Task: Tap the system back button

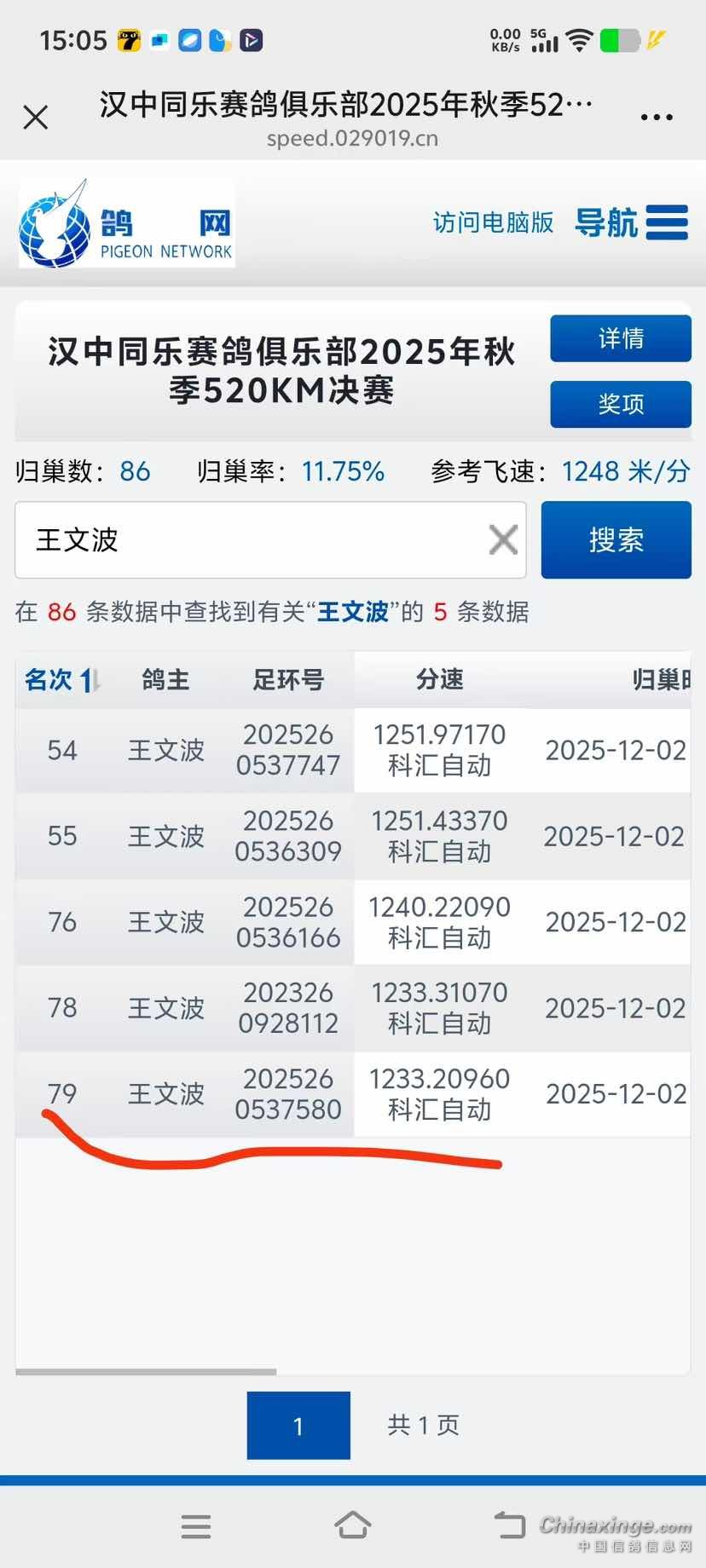Action: pyautogui.click(x=509, y=1525)
